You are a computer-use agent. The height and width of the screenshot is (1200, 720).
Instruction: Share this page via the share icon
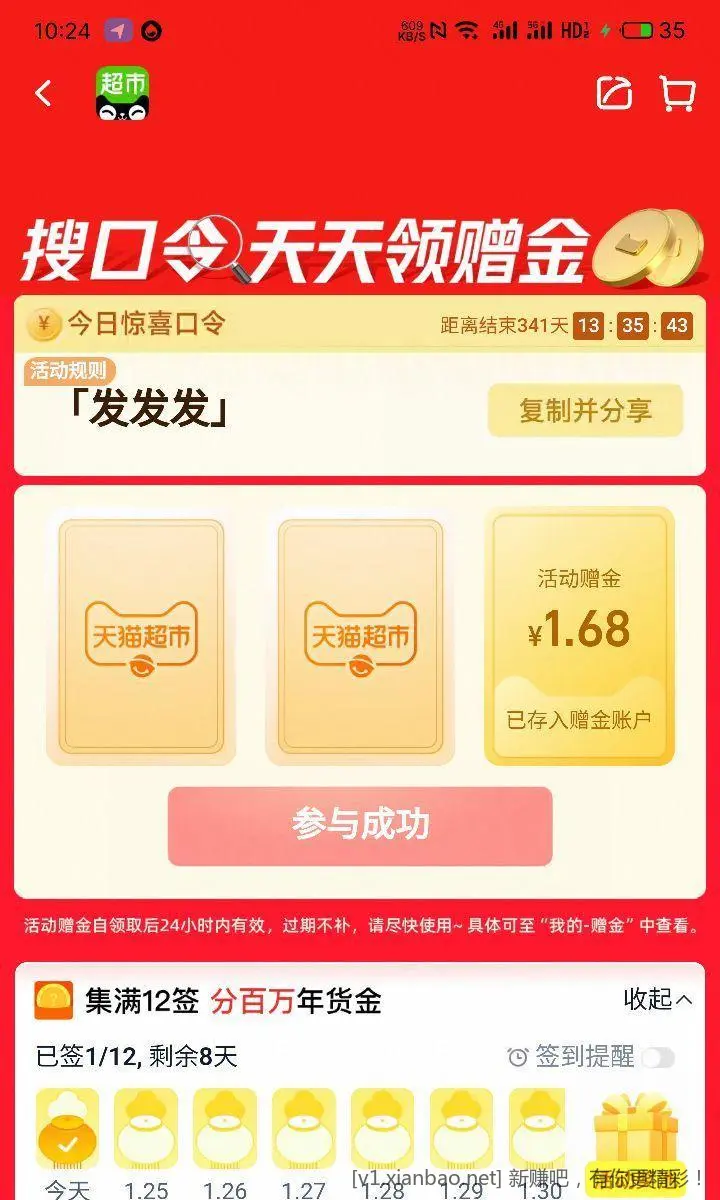tap(614, 94)
